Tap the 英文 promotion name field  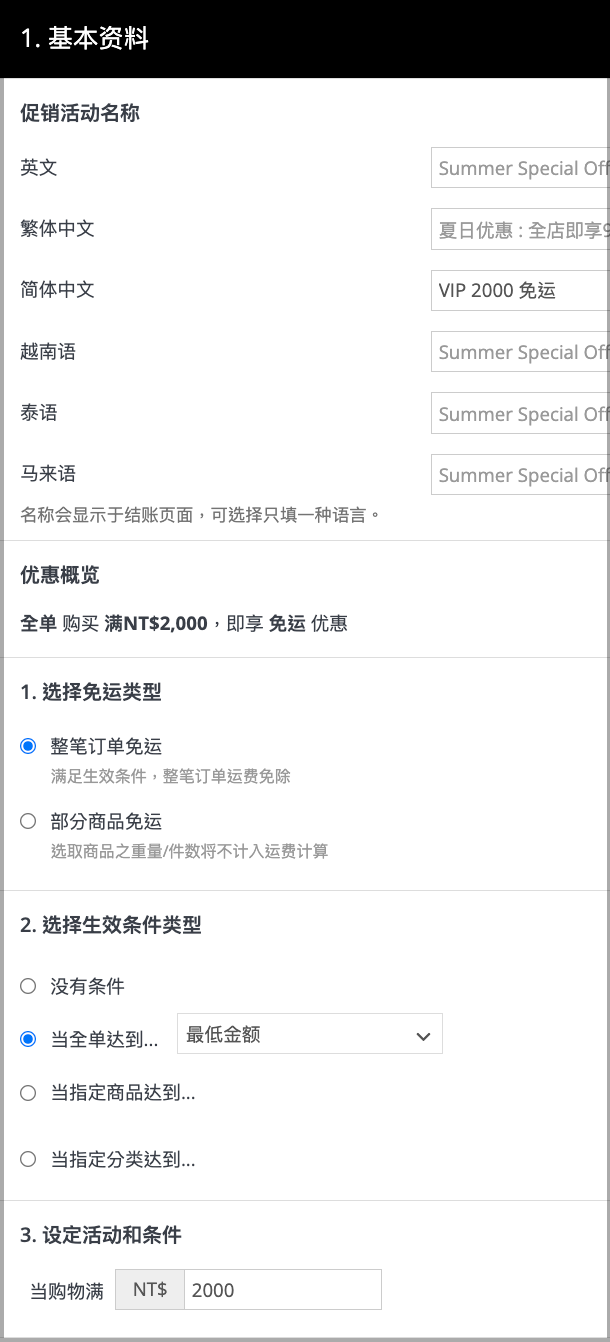coord(520,168)
